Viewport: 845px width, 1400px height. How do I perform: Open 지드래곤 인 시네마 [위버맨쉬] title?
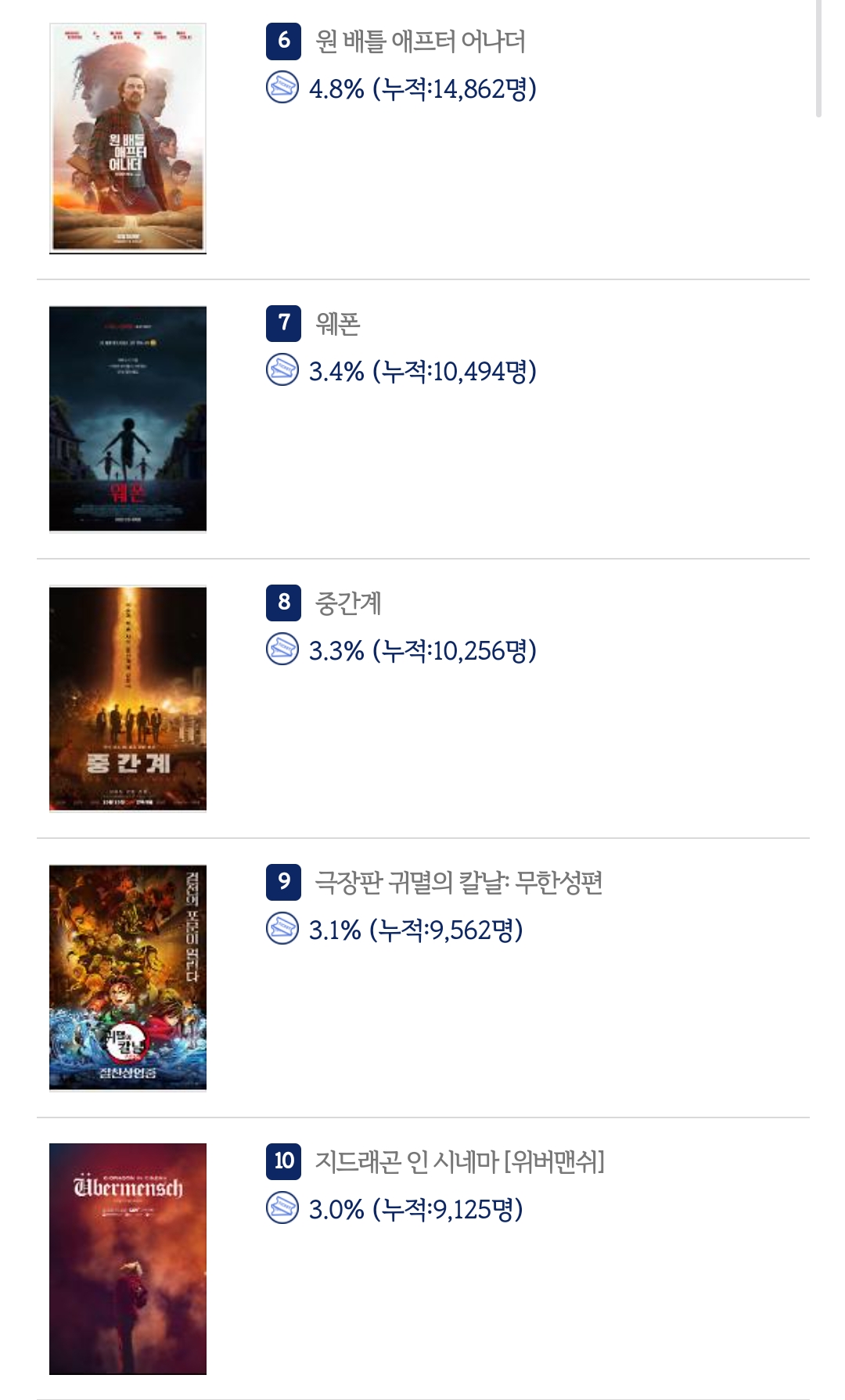[460, 1161]
